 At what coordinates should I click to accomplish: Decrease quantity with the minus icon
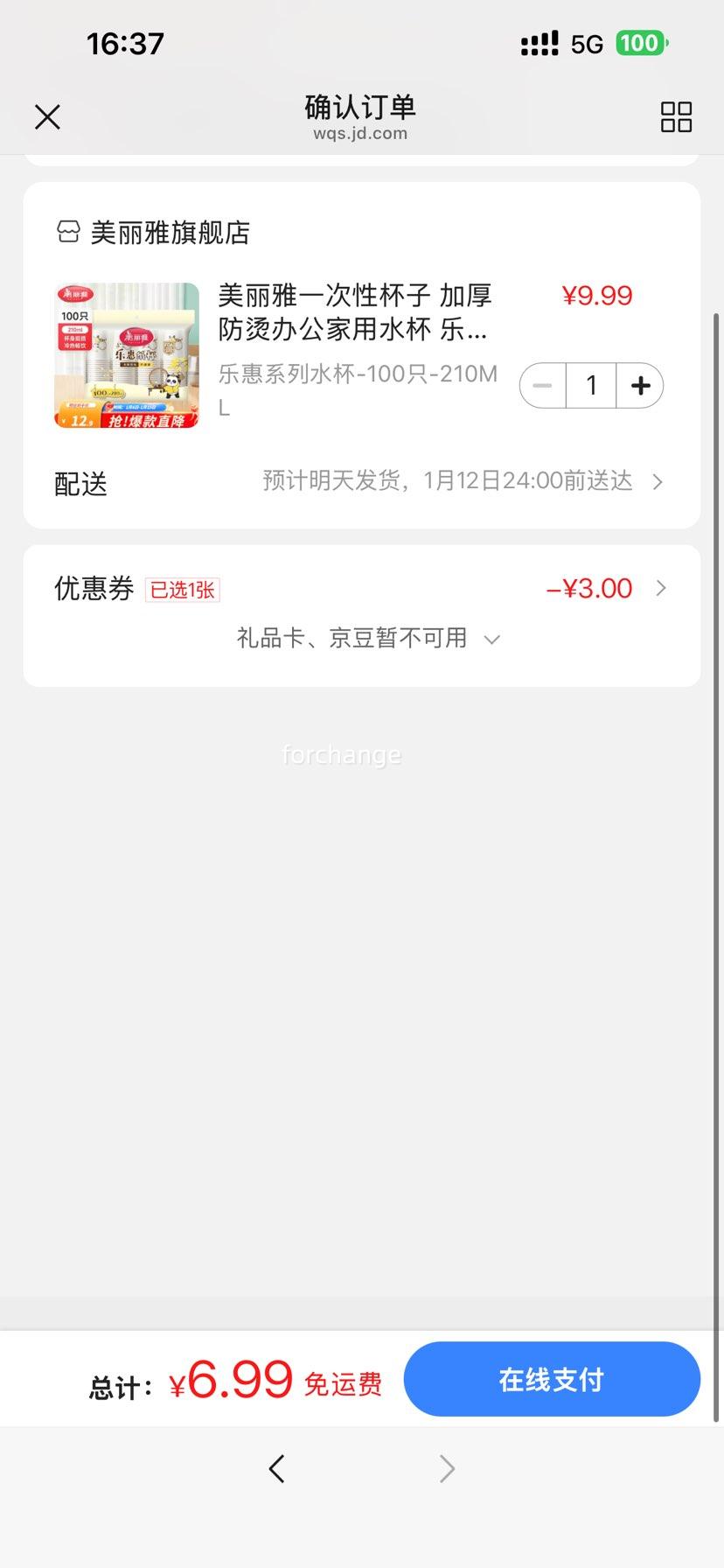541,385
